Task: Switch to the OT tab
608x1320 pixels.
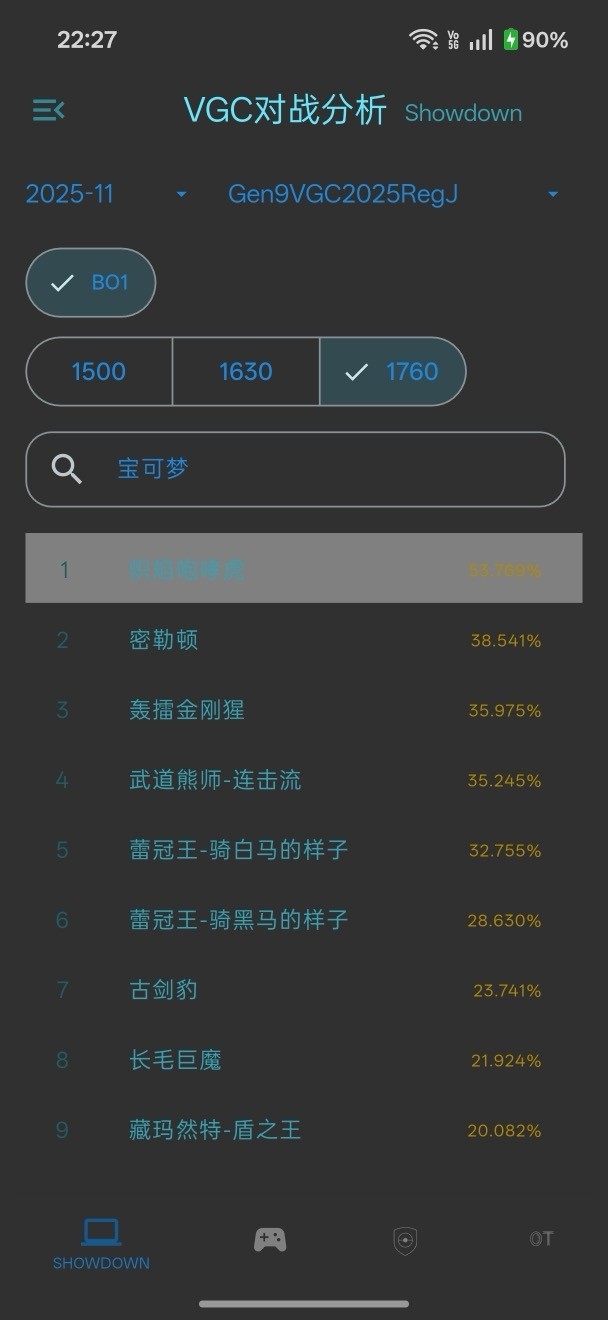Action: click(541, 1240)
